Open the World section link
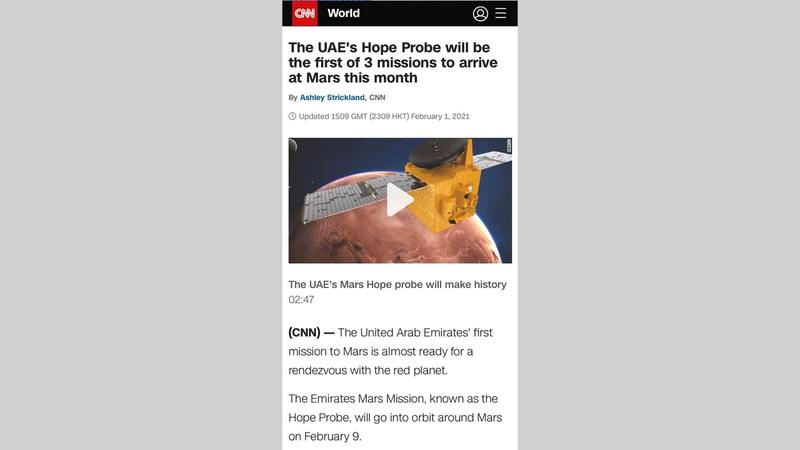Viewport: 800px width, 450px height. [343, 13]
